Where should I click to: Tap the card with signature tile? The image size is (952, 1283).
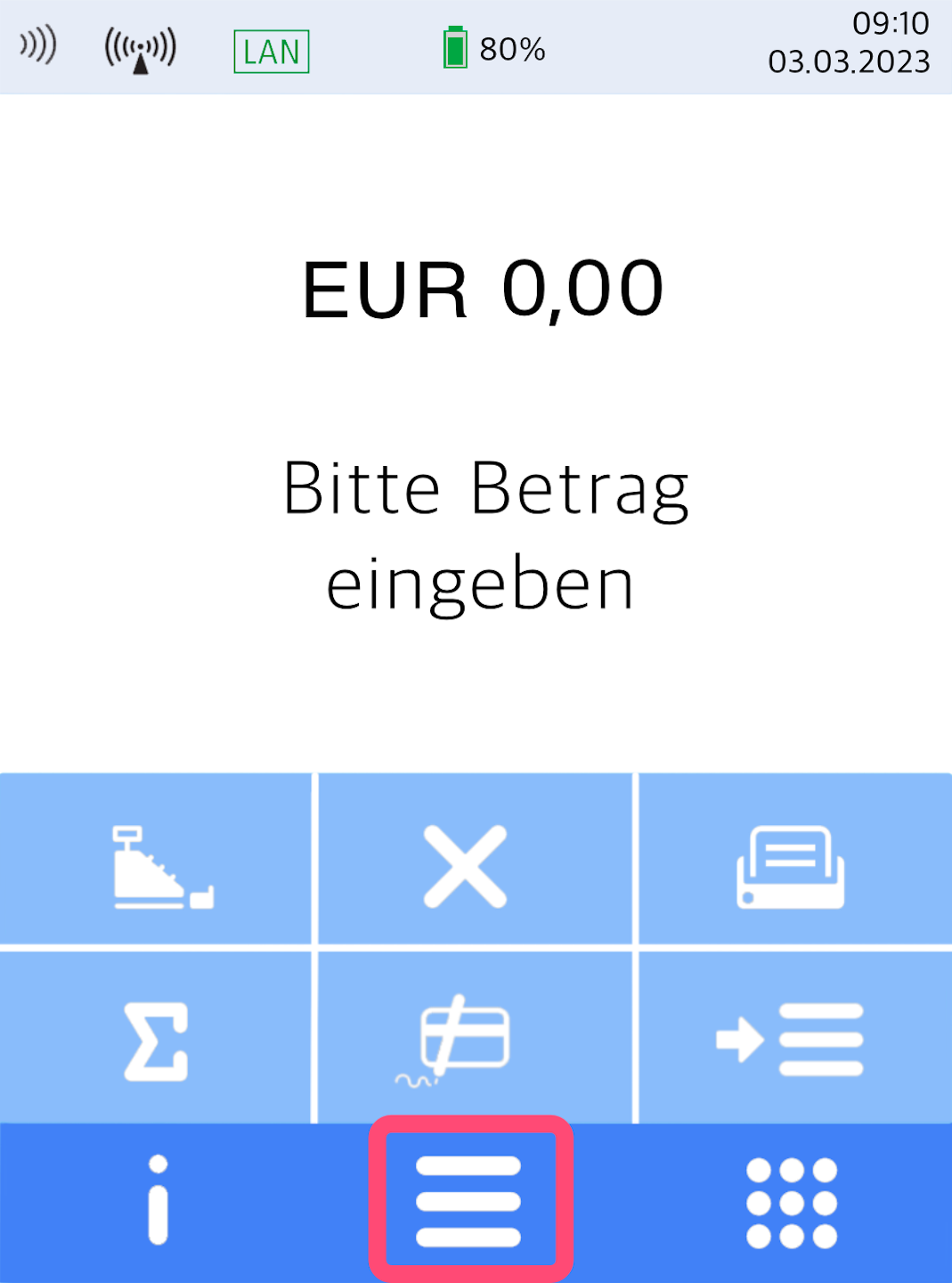(x=476, y=1038)
